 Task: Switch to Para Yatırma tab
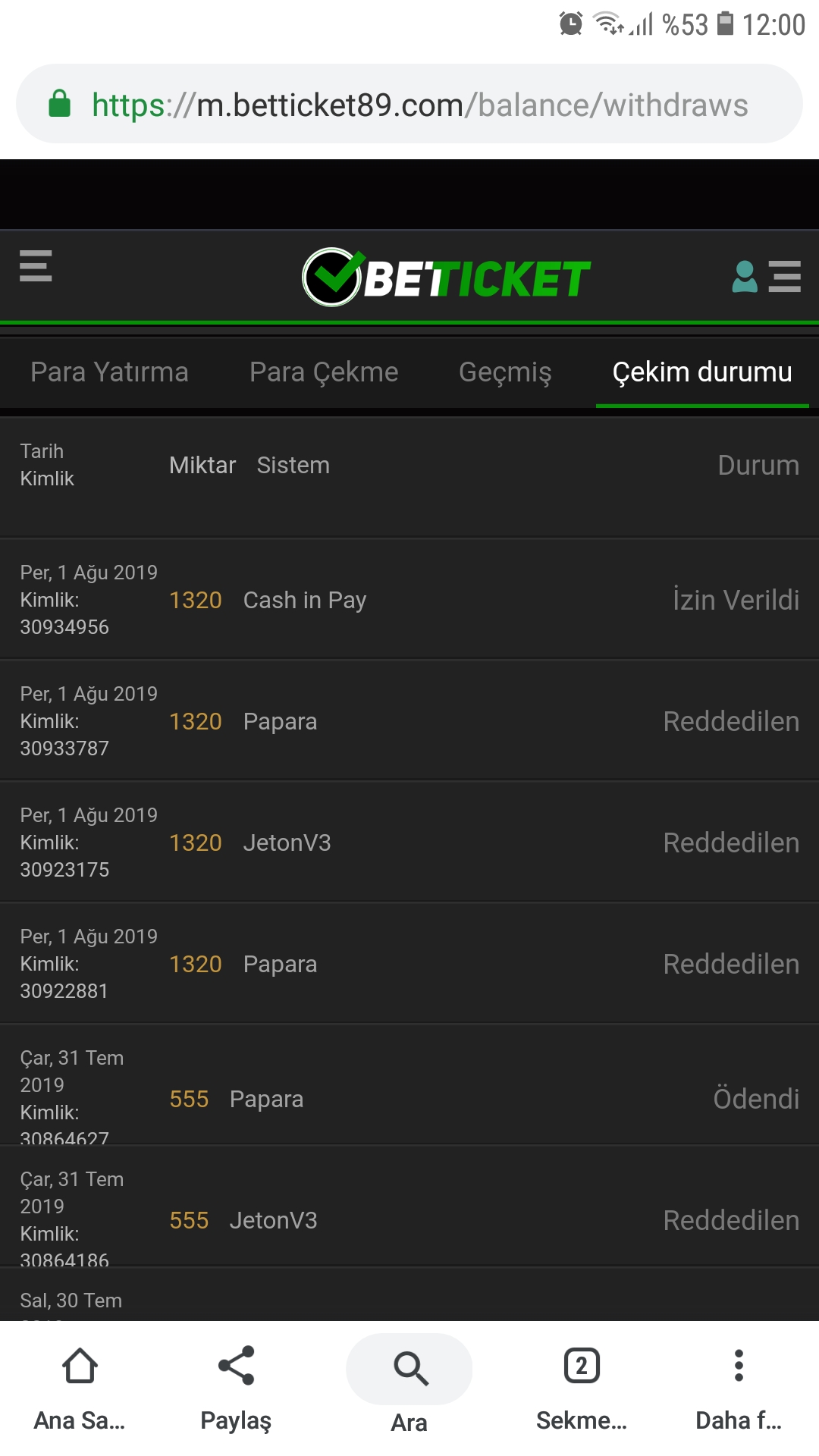[x=109, y=372]
